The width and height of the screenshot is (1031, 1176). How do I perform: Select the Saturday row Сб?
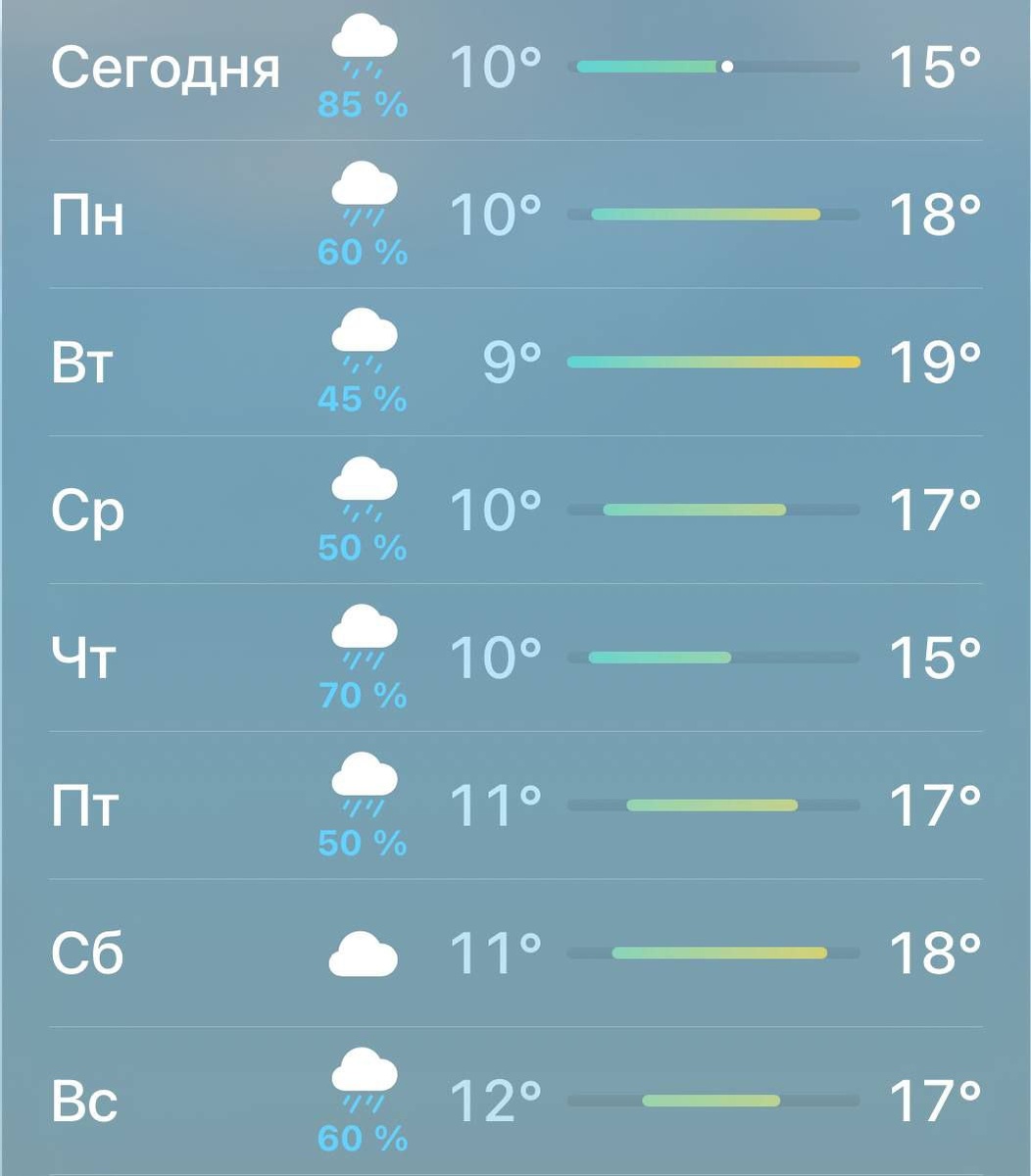515,953
